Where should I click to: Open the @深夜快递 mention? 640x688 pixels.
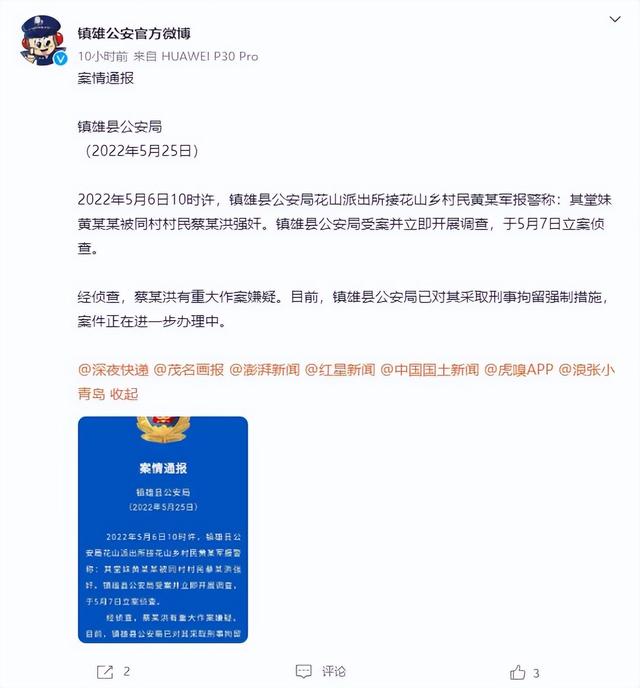coord(112,369)
